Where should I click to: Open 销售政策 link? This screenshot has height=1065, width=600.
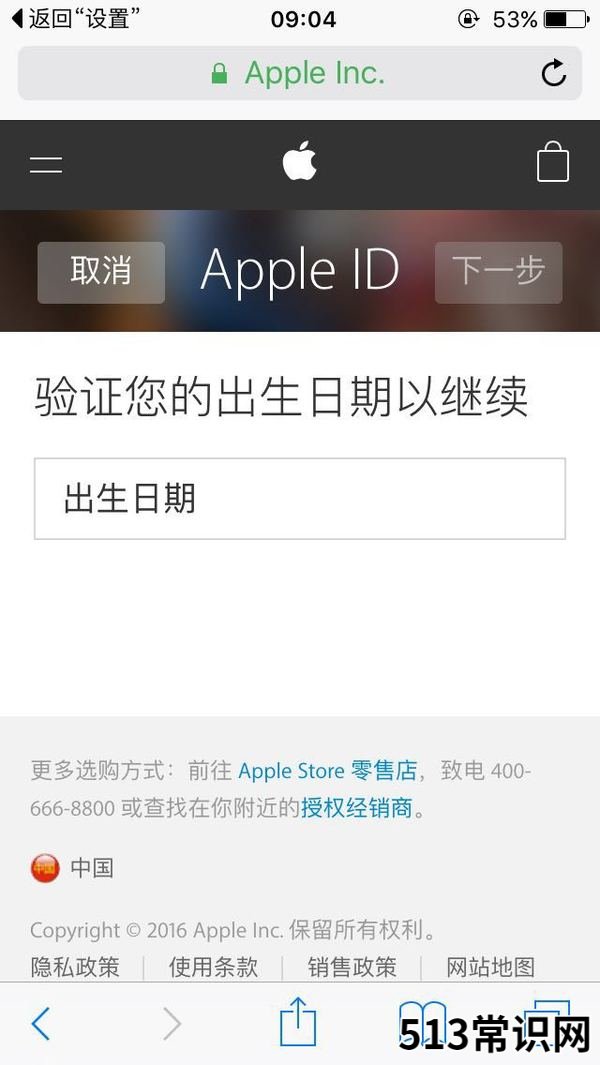point(352,967)
